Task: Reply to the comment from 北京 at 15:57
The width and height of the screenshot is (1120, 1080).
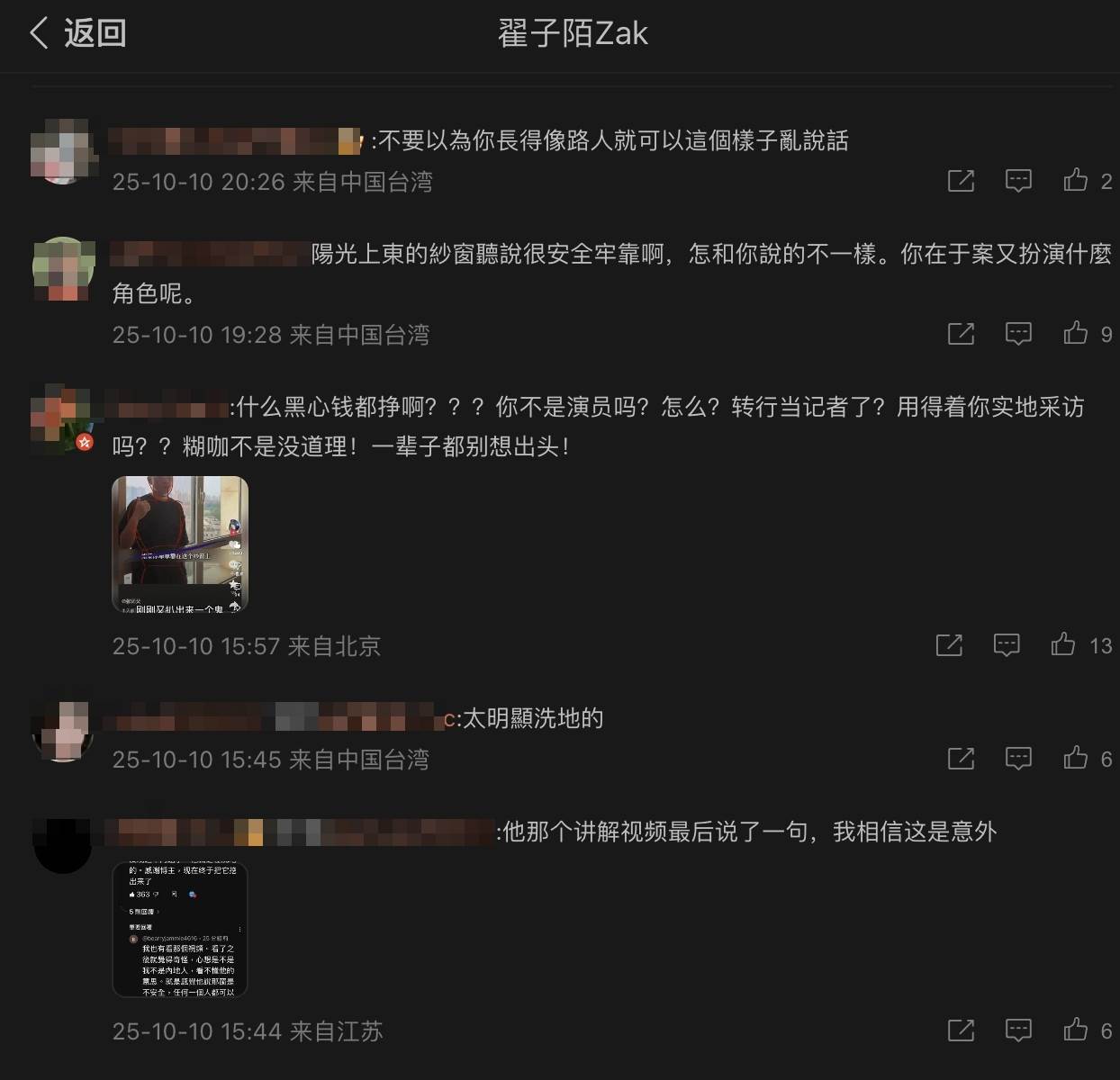Action: [1007, 644]
